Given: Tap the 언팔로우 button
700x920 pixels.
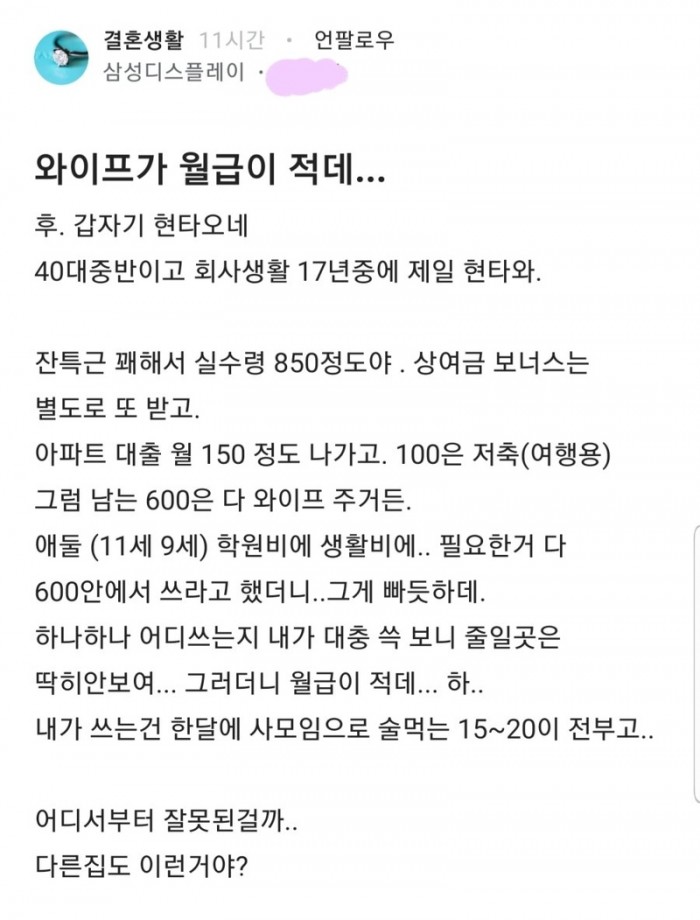Looking at the screenshot, I should click(x=353, y=41).
